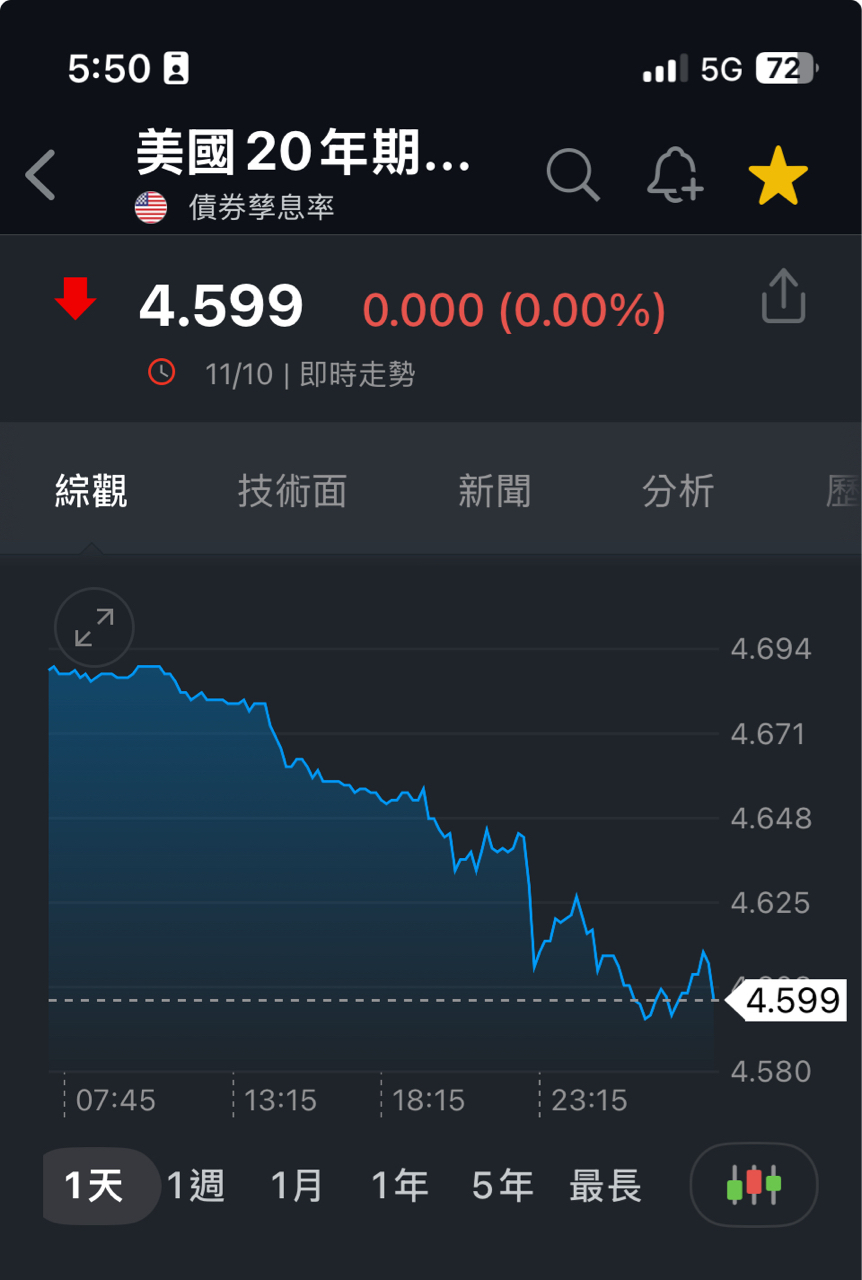862x1280 pixels.
Task: Change chart range to 1年
Action: (x=400, y=1186)
